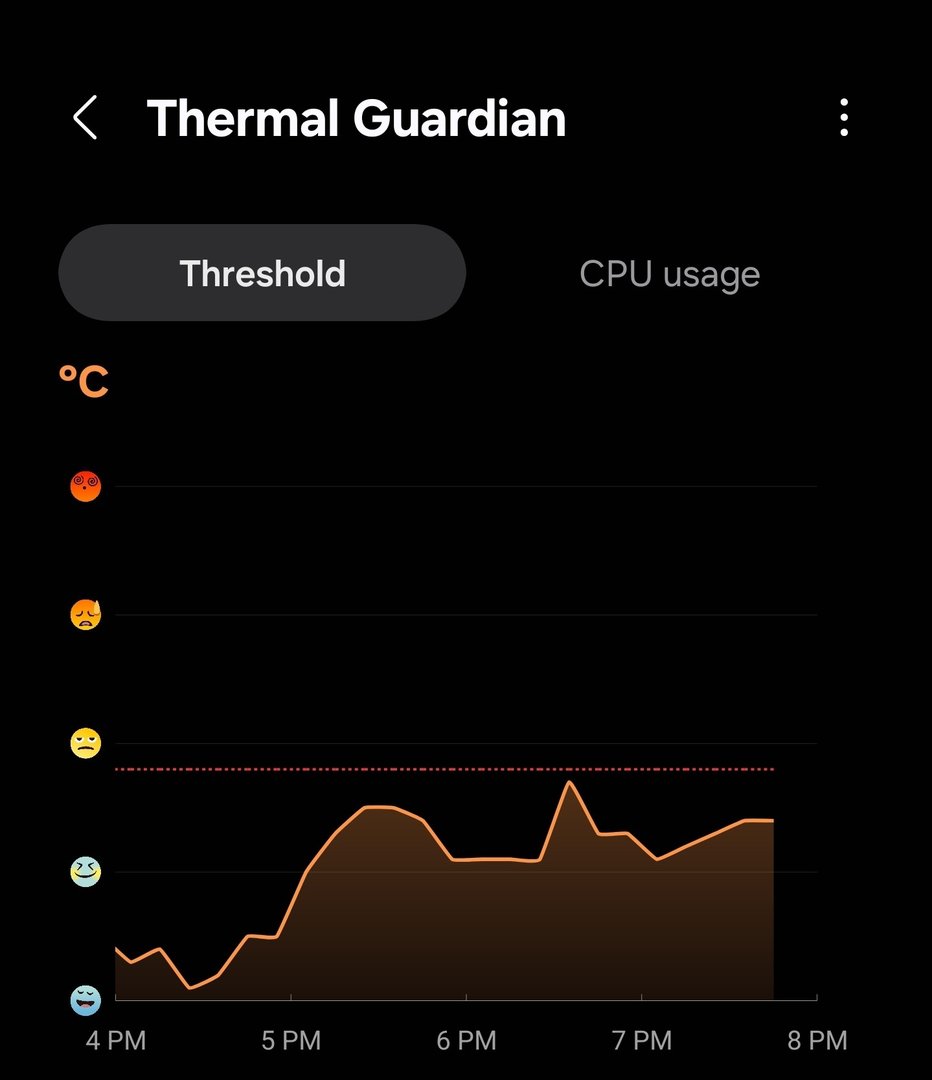
Task: Open the three-dot overflow menu
Action: click(844, 118)
